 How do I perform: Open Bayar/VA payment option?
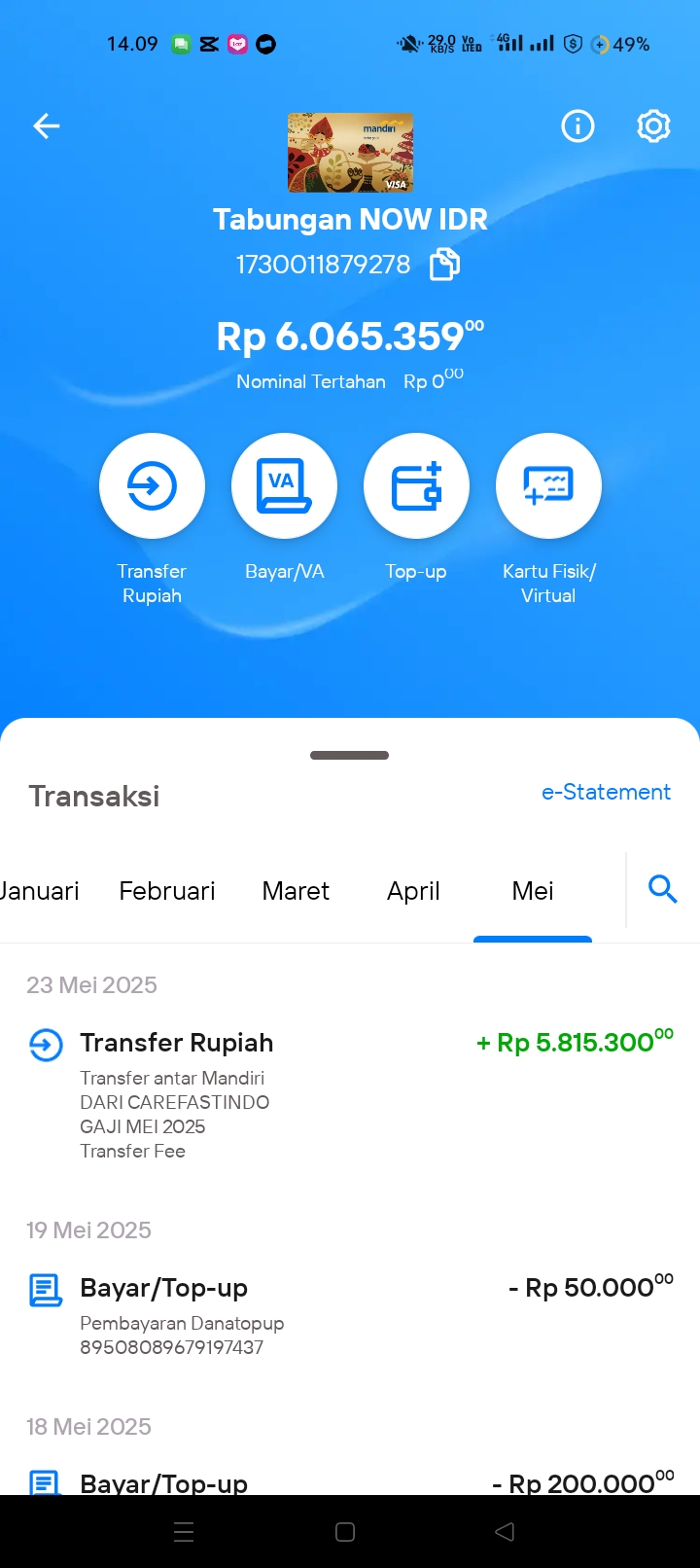[284, 485]
